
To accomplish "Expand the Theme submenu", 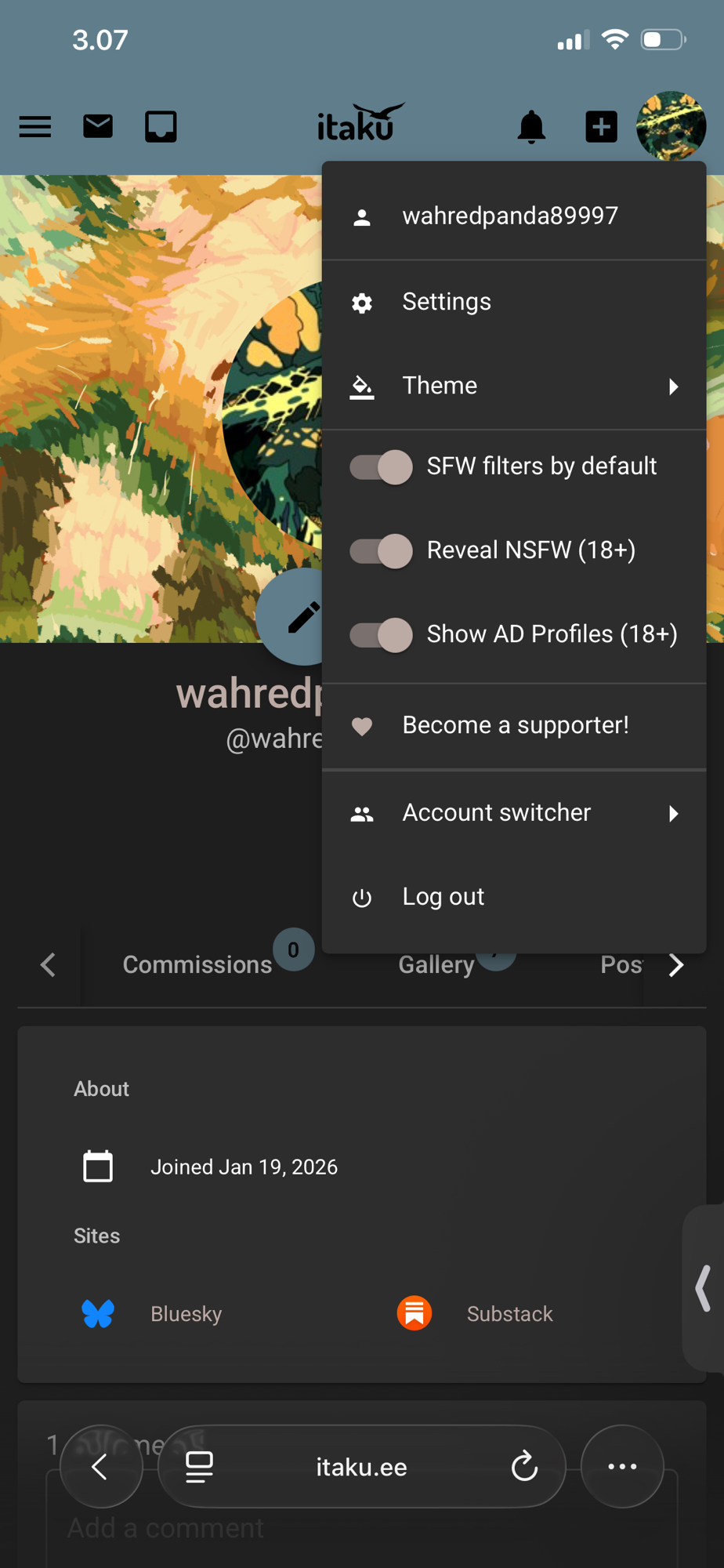I will pos(514,386).
